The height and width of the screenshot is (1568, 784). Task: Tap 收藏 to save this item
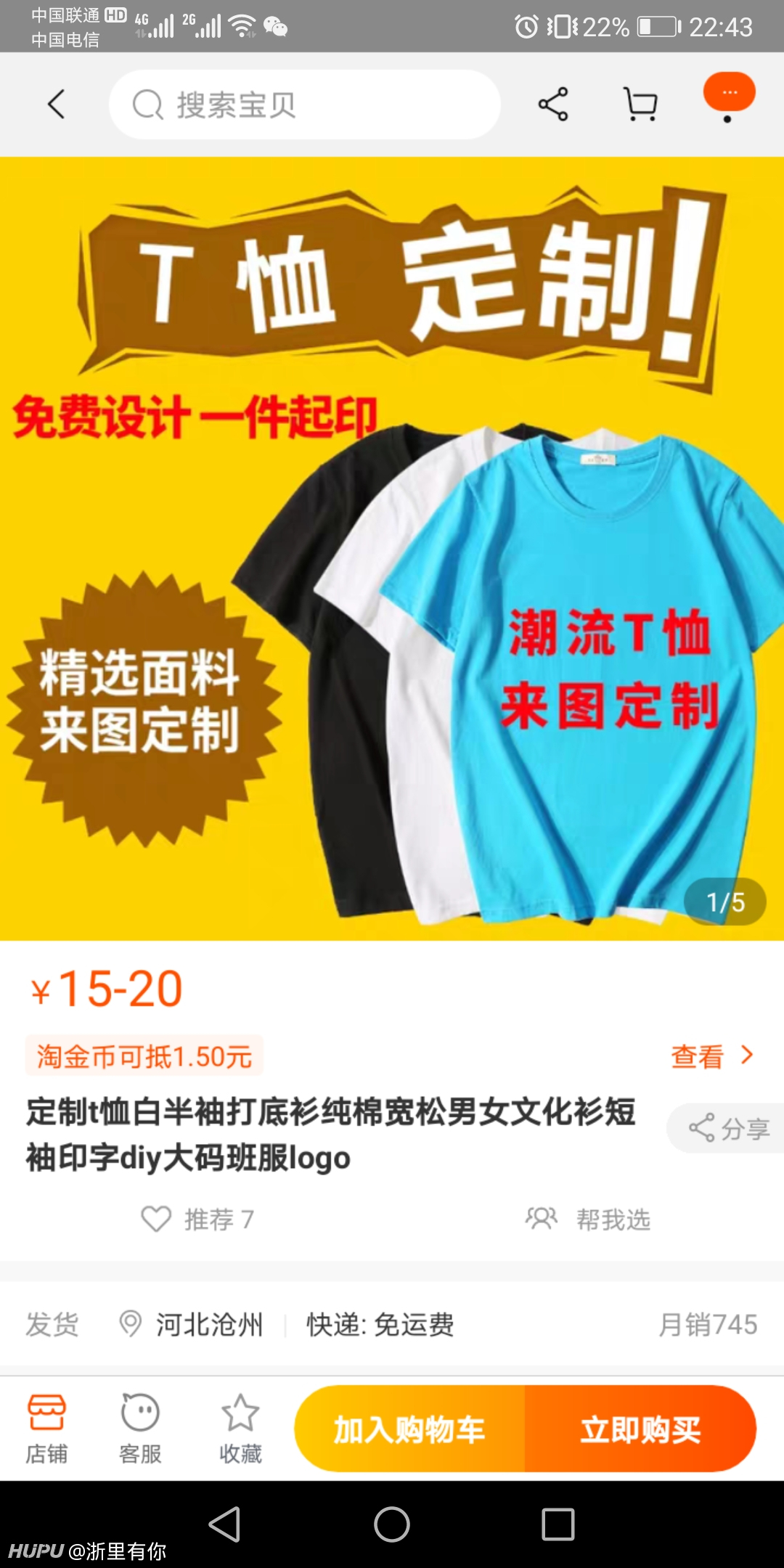coord(240,1429)
